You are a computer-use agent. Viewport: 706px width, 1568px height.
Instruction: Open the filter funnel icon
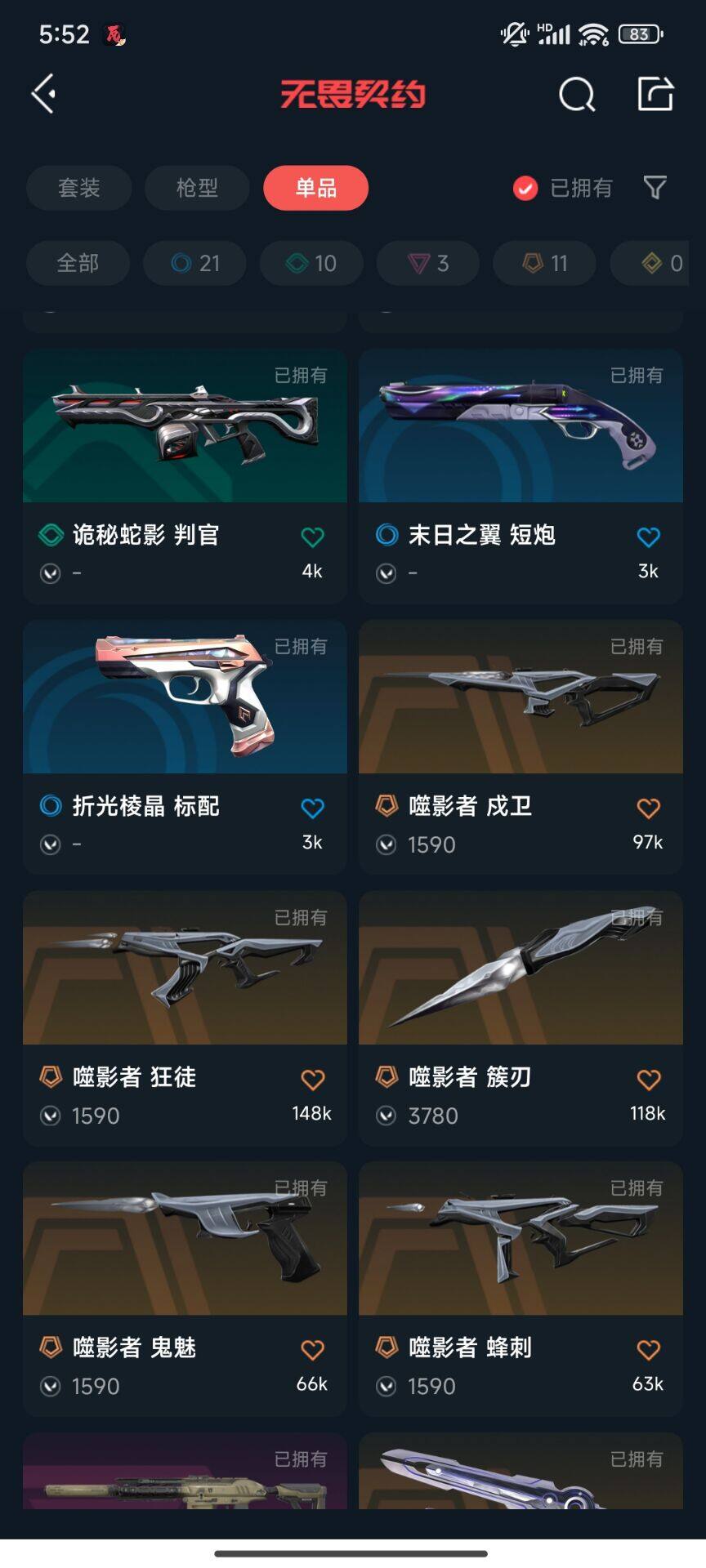(655, 188)
